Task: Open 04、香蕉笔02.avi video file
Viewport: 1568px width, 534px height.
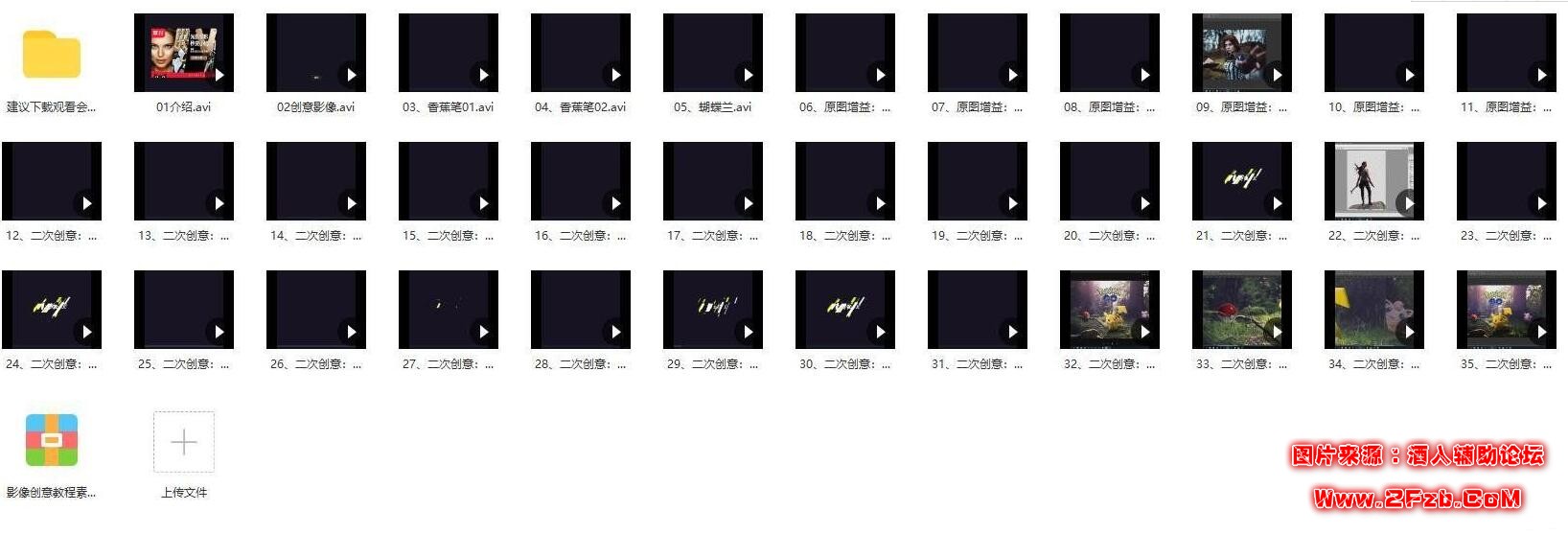Action: point(580,53)
